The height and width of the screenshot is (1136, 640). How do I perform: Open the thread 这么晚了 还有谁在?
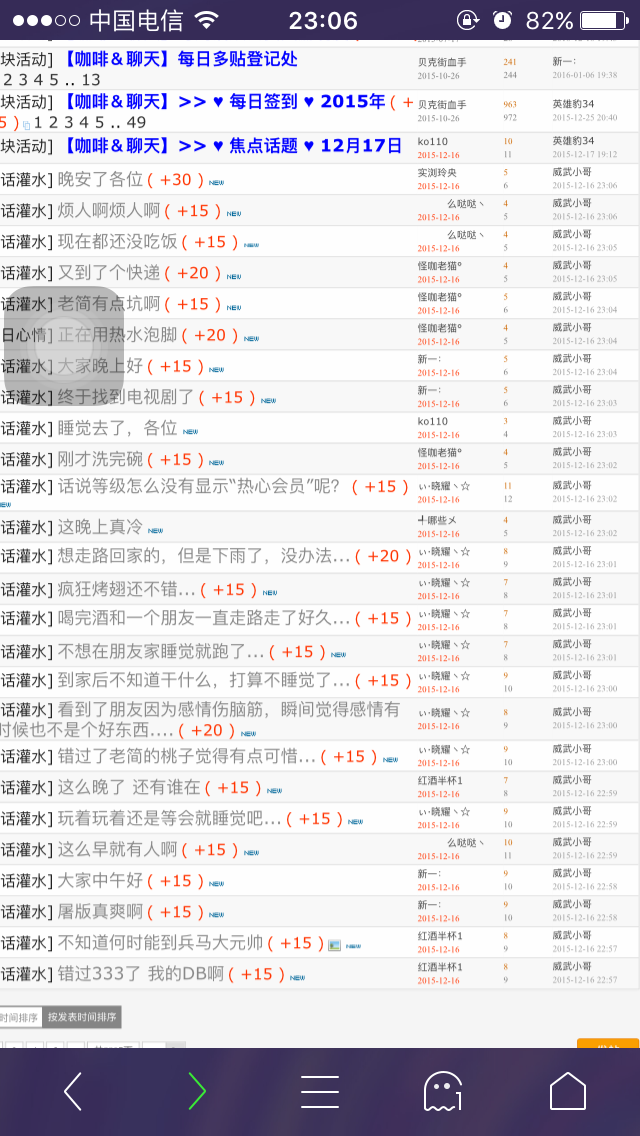tap(130, 787)
